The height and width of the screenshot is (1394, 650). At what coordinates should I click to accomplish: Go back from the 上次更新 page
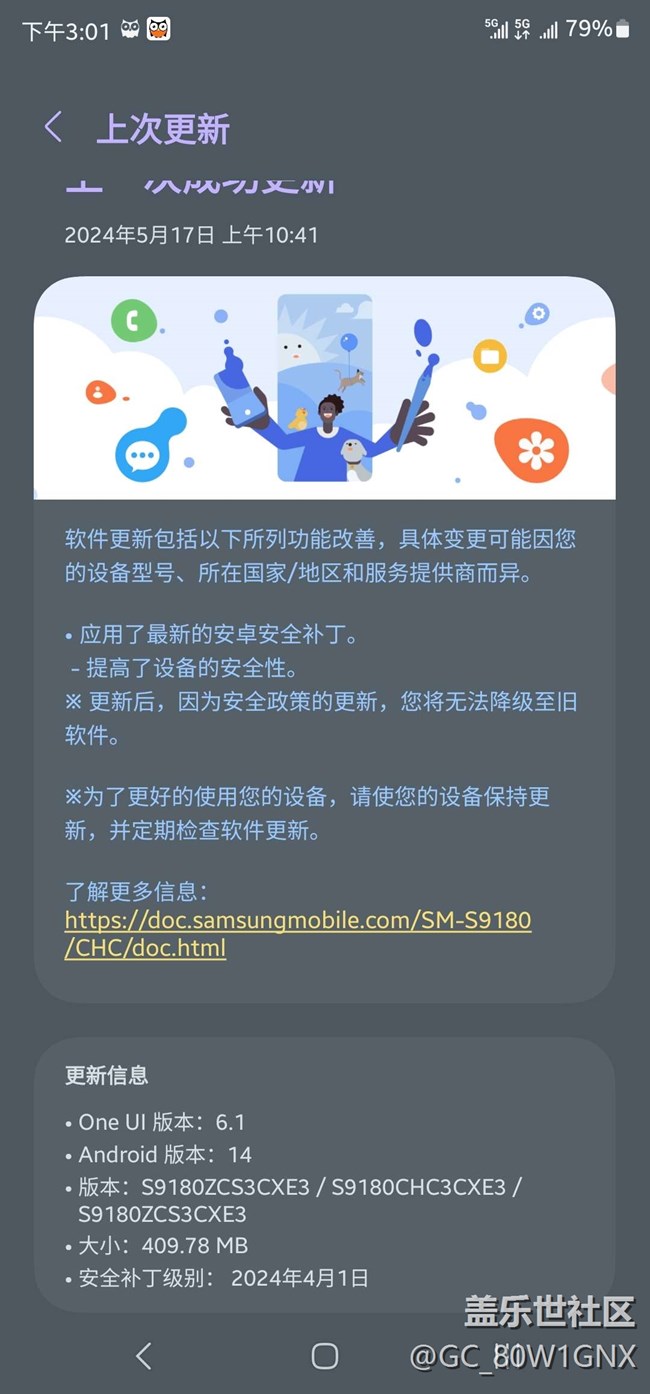(x=54, y=128)
